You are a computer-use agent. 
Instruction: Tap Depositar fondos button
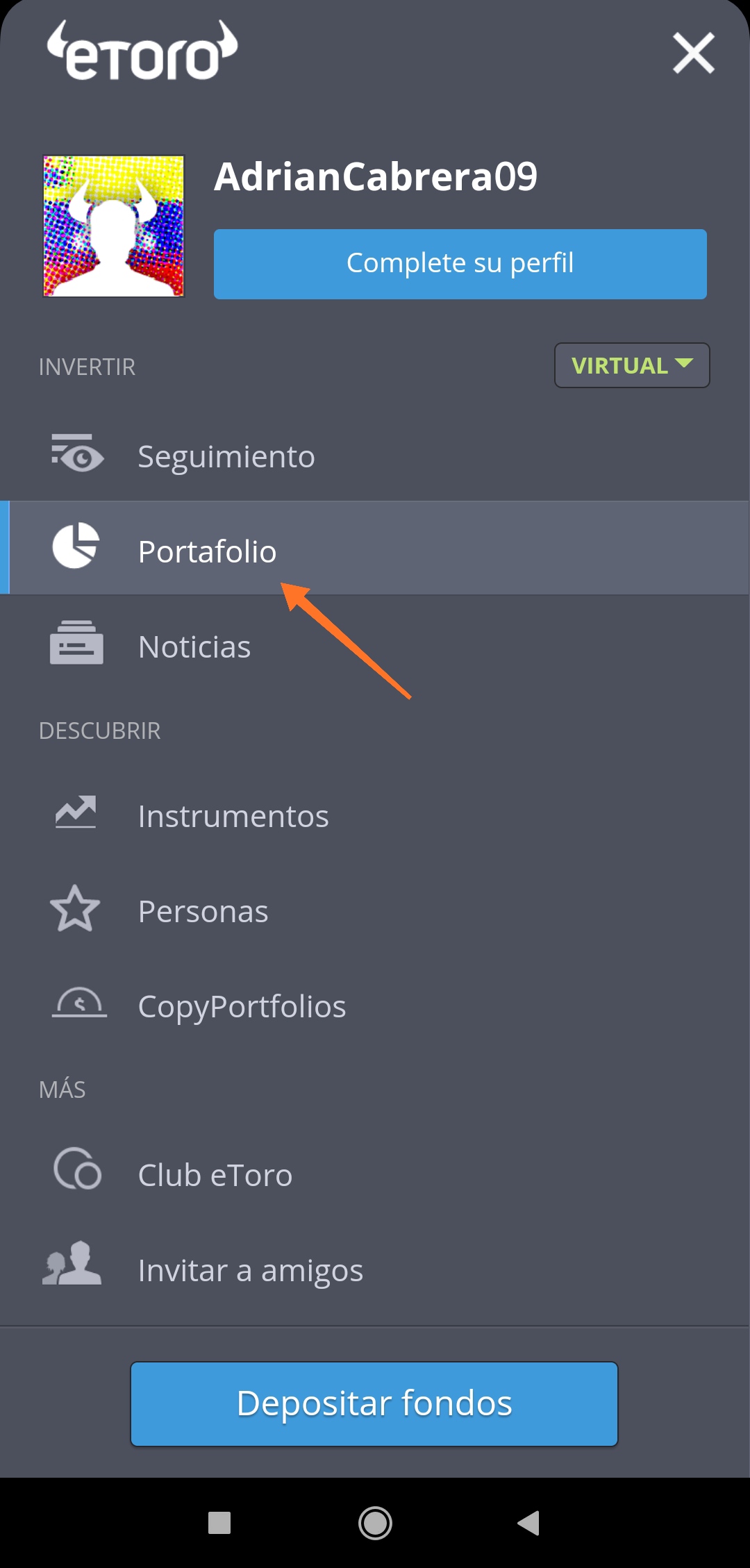click(x=374, y=1403)
